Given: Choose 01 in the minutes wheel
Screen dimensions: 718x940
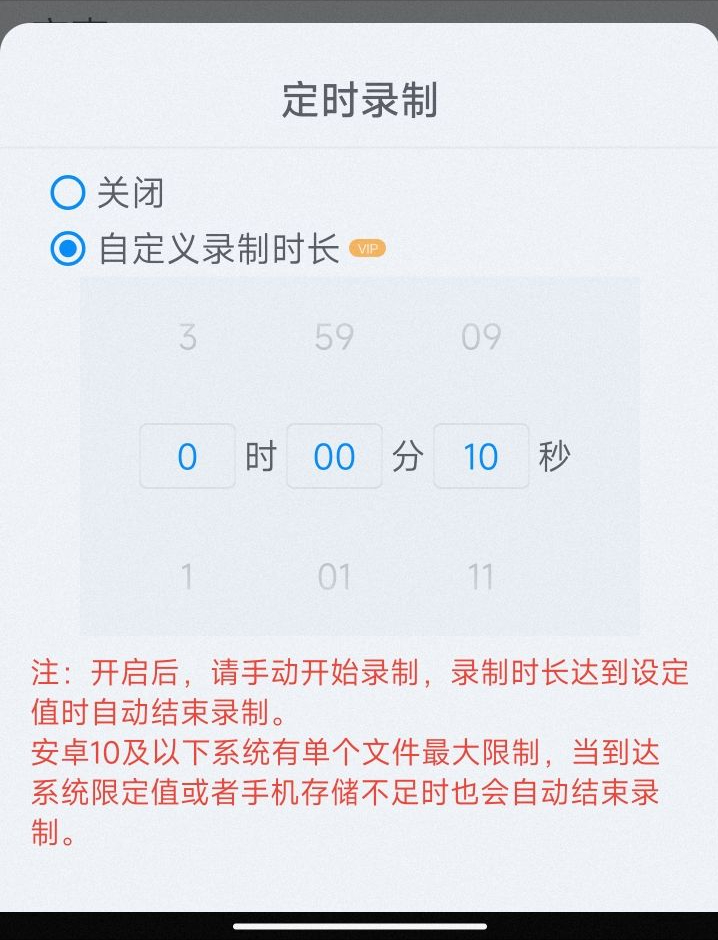Looking at the screenshot, I should pos(334,577).
